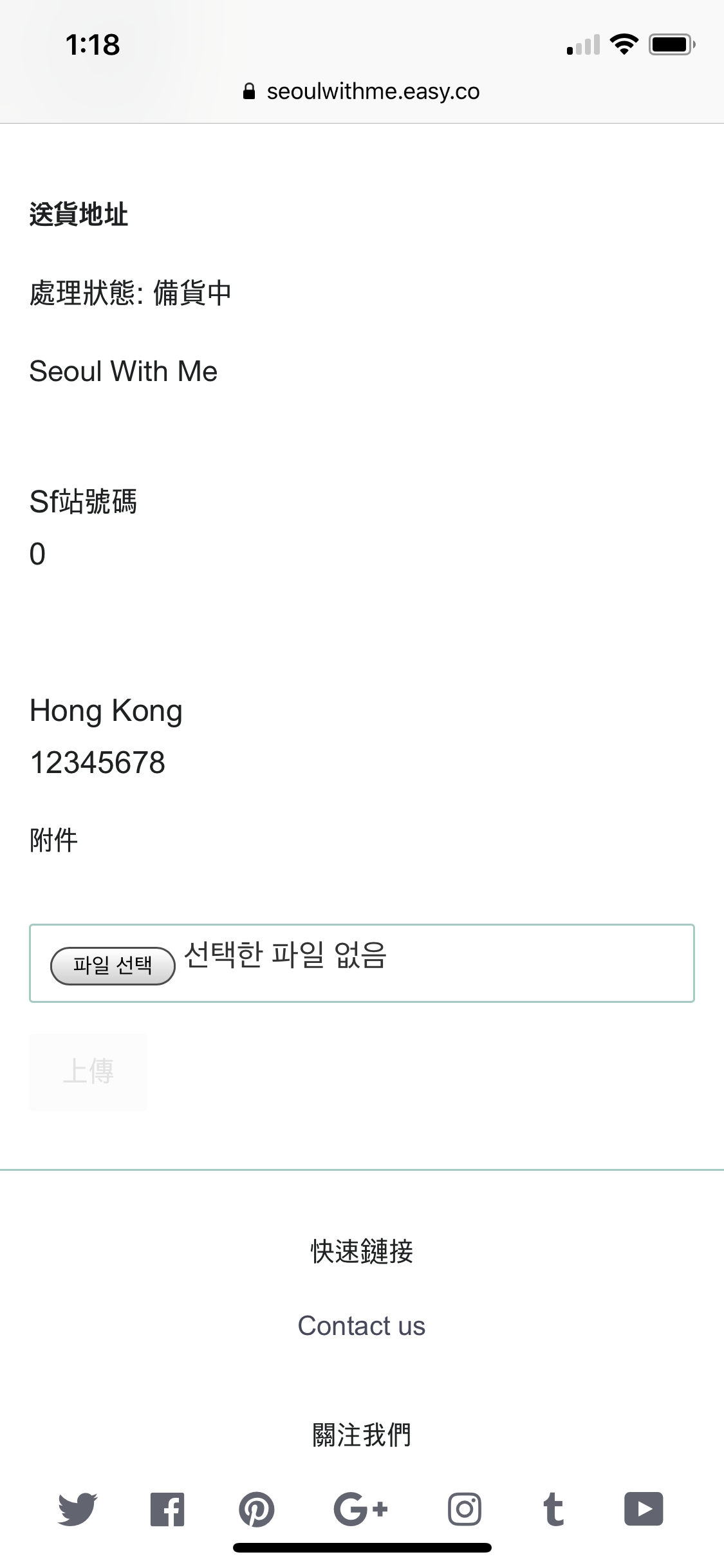
Task: Open the Pinterest icon
Action: click(257, 1509)
